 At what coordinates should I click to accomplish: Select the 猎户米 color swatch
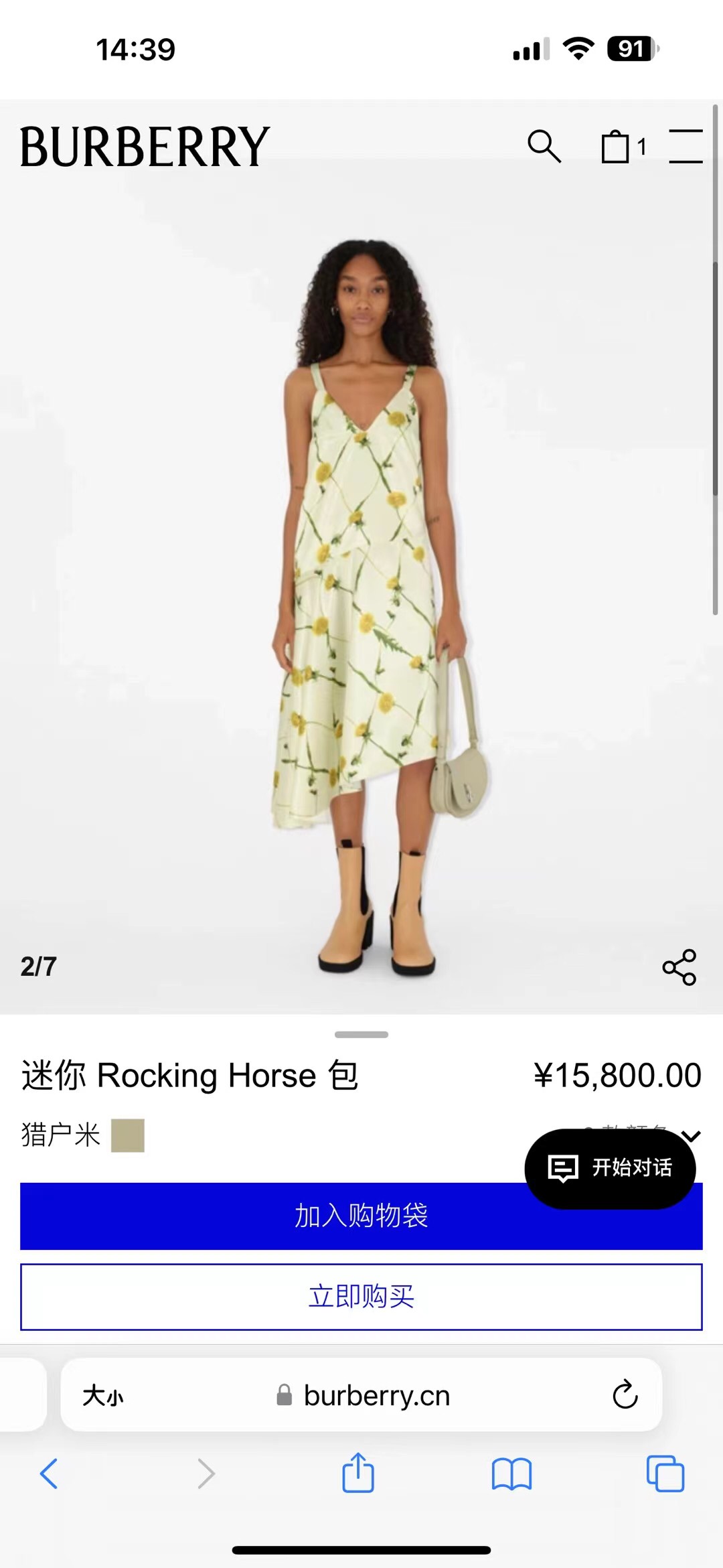click(x=128, y=1135)
